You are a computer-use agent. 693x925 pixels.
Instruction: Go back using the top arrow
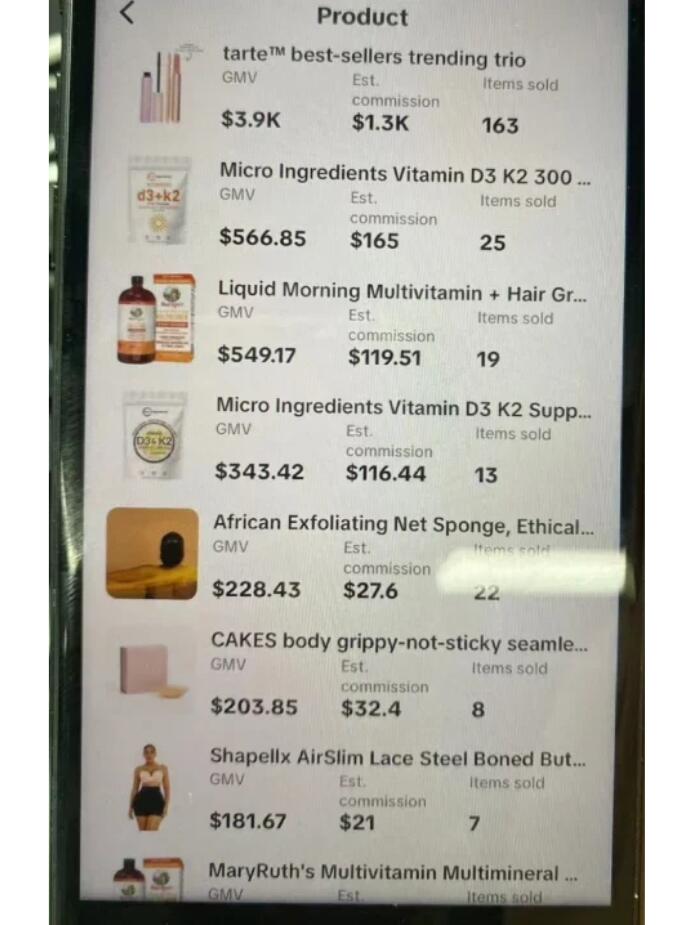click(x=127, y=14)
